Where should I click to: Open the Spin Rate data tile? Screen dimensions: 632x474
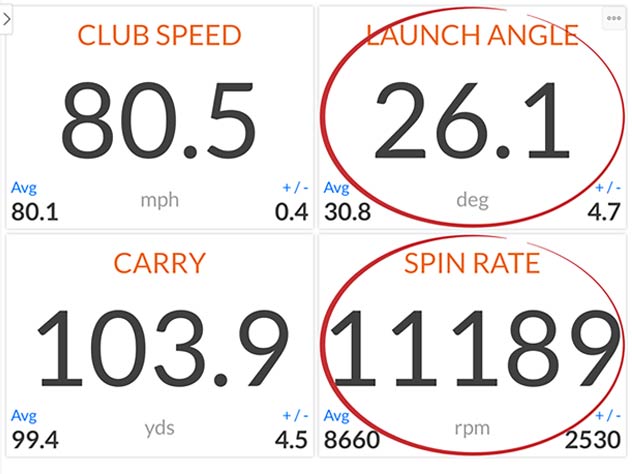pos(472,345)
